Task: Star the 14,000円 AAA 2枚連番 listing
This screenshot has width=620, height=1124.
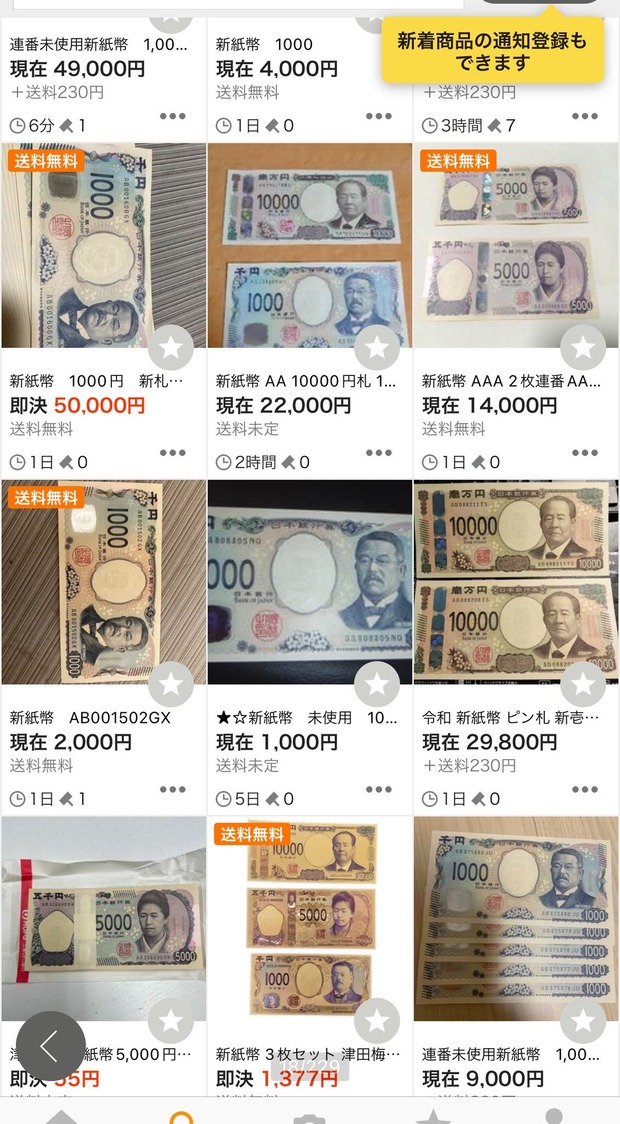Action: 583,348
